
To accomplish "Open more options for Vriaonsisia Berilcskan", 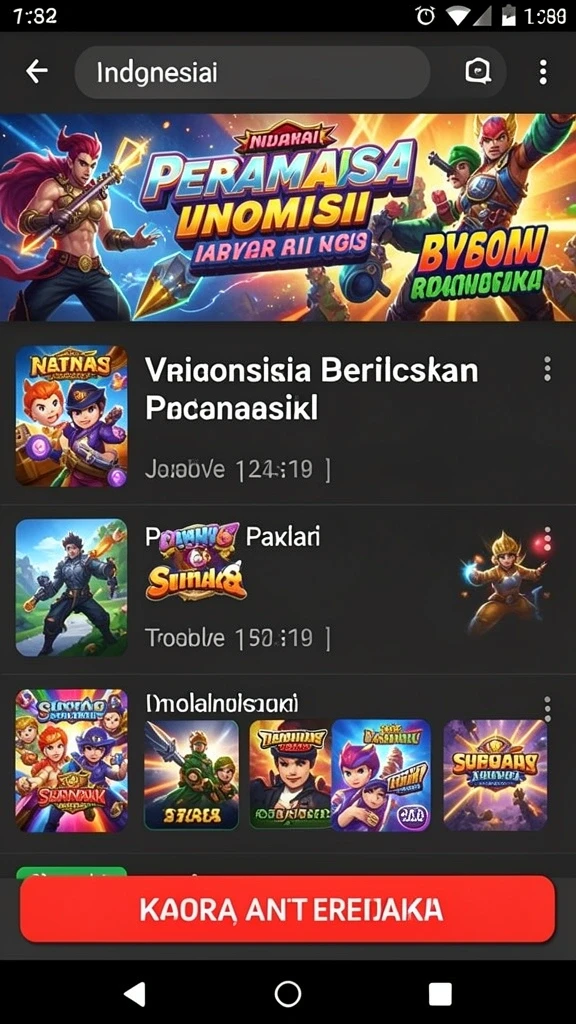I will [547, 369].
